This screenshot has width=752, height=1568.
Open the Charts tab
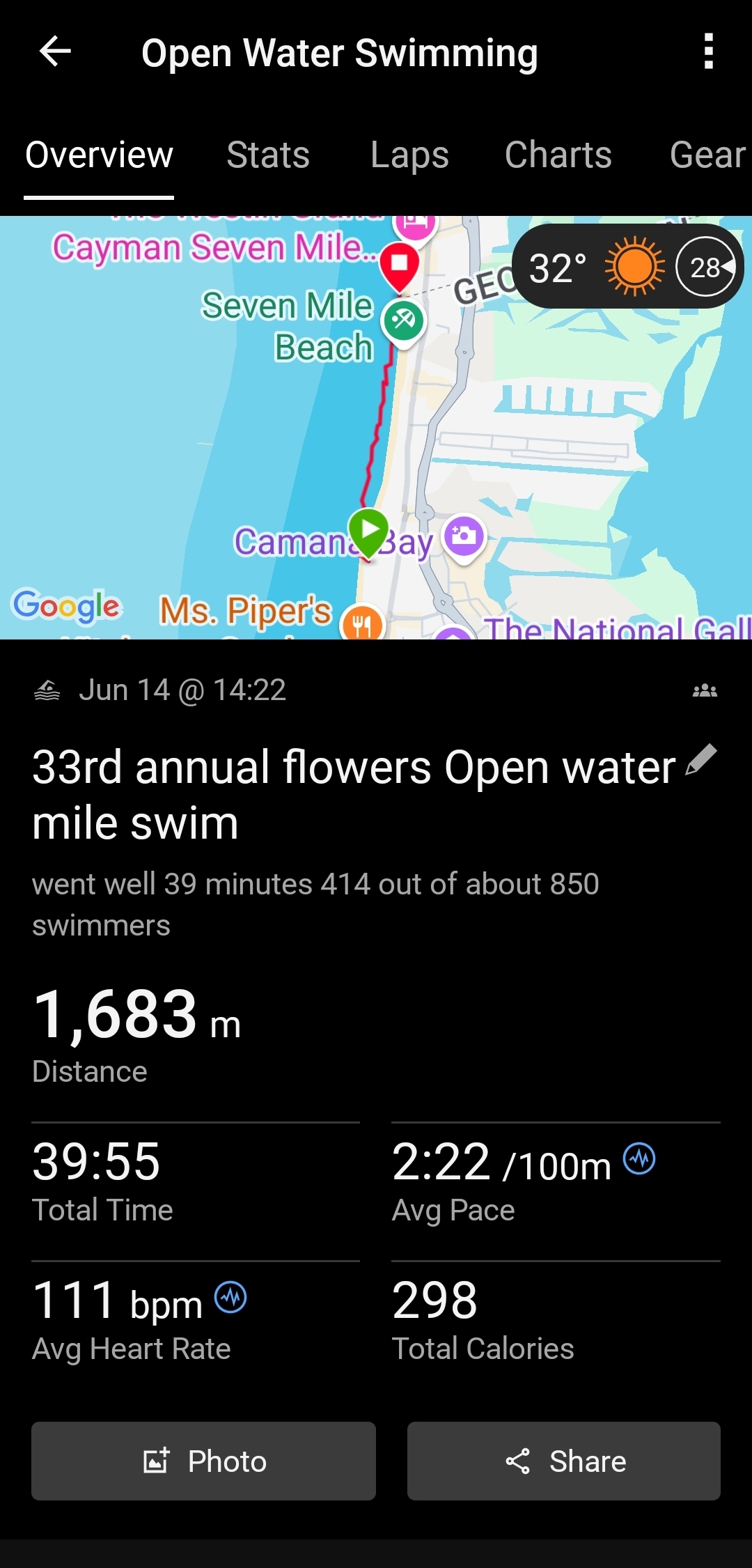coord(558,155)
